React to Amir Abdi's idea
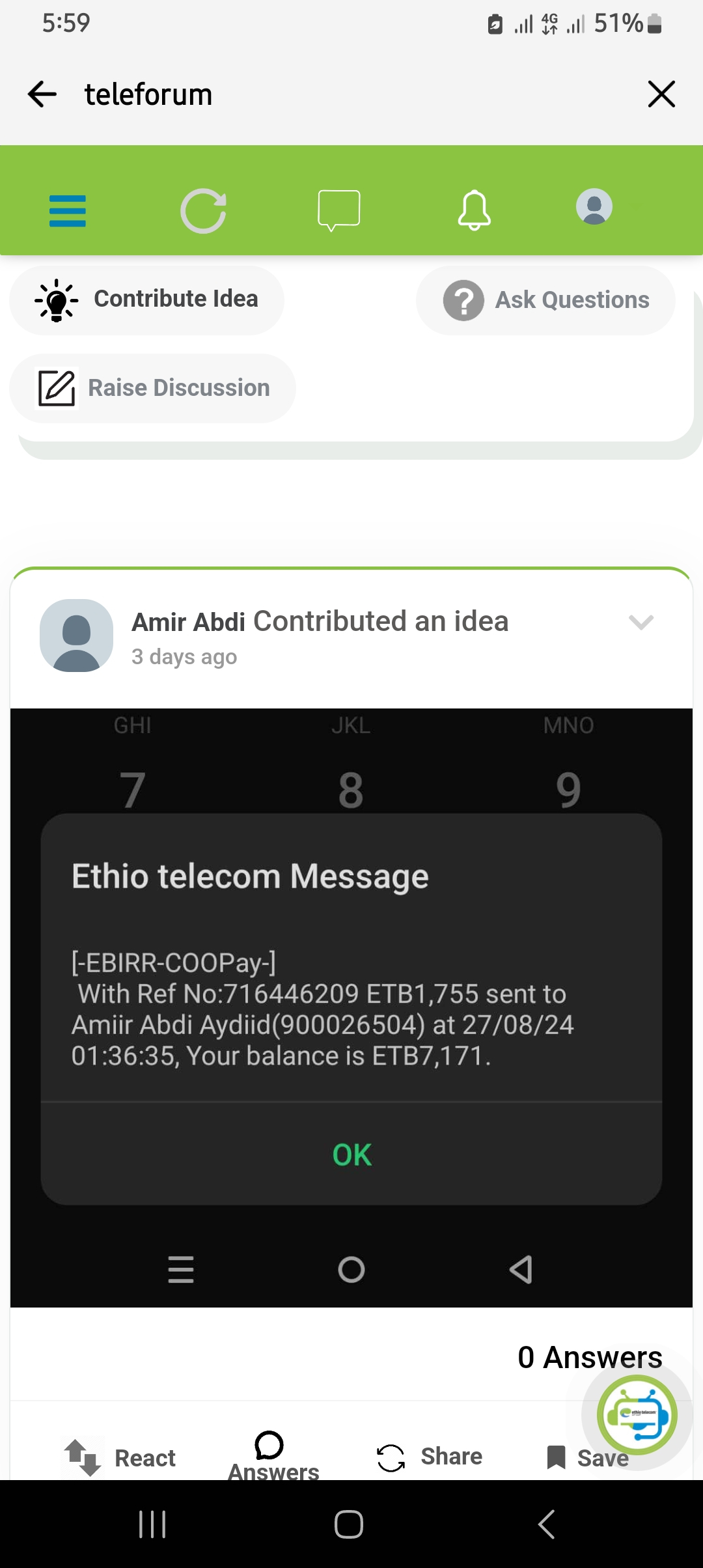703x1568 pixels. click(120, 1457)
